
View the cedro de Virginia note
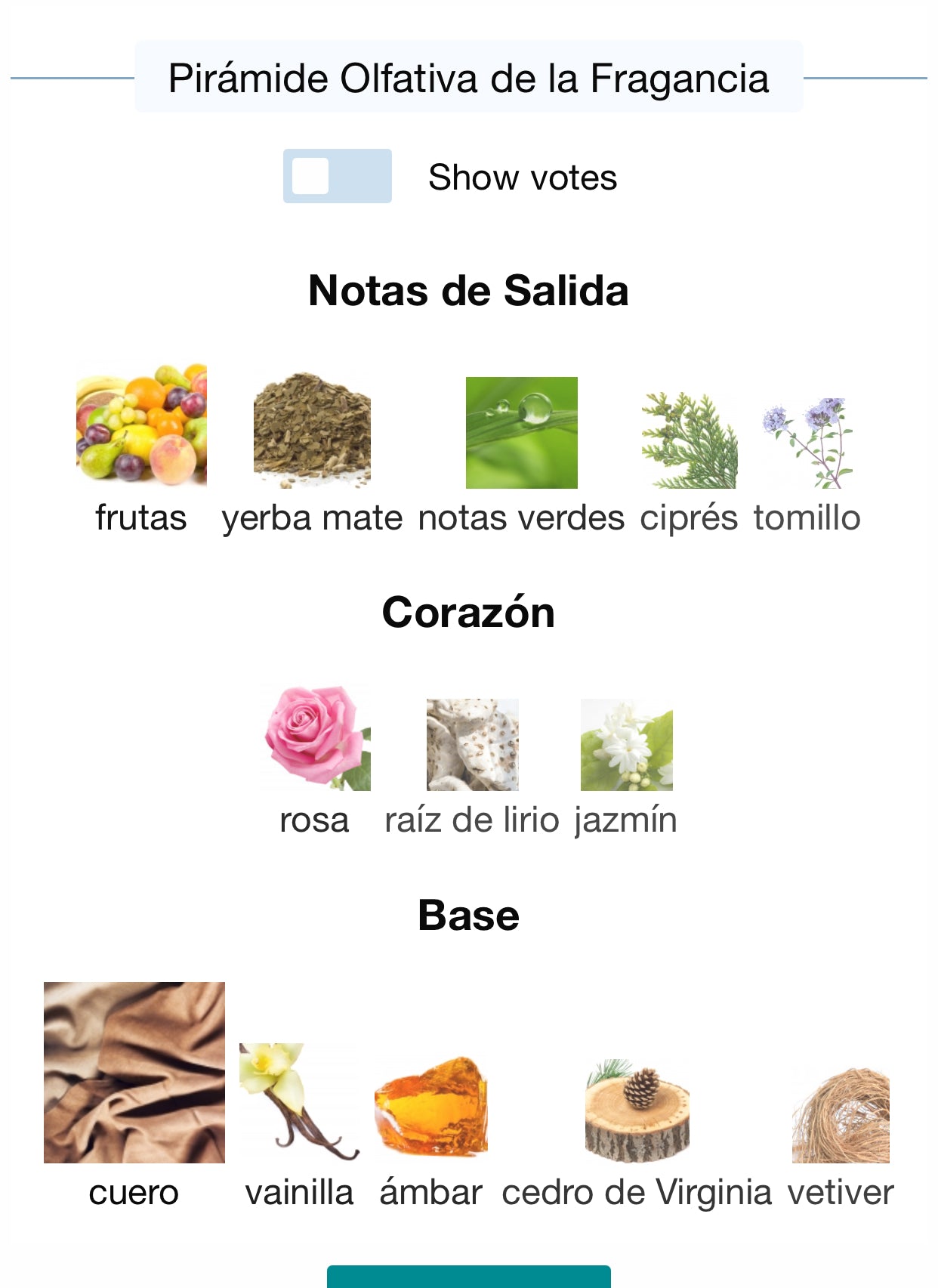637,1110
